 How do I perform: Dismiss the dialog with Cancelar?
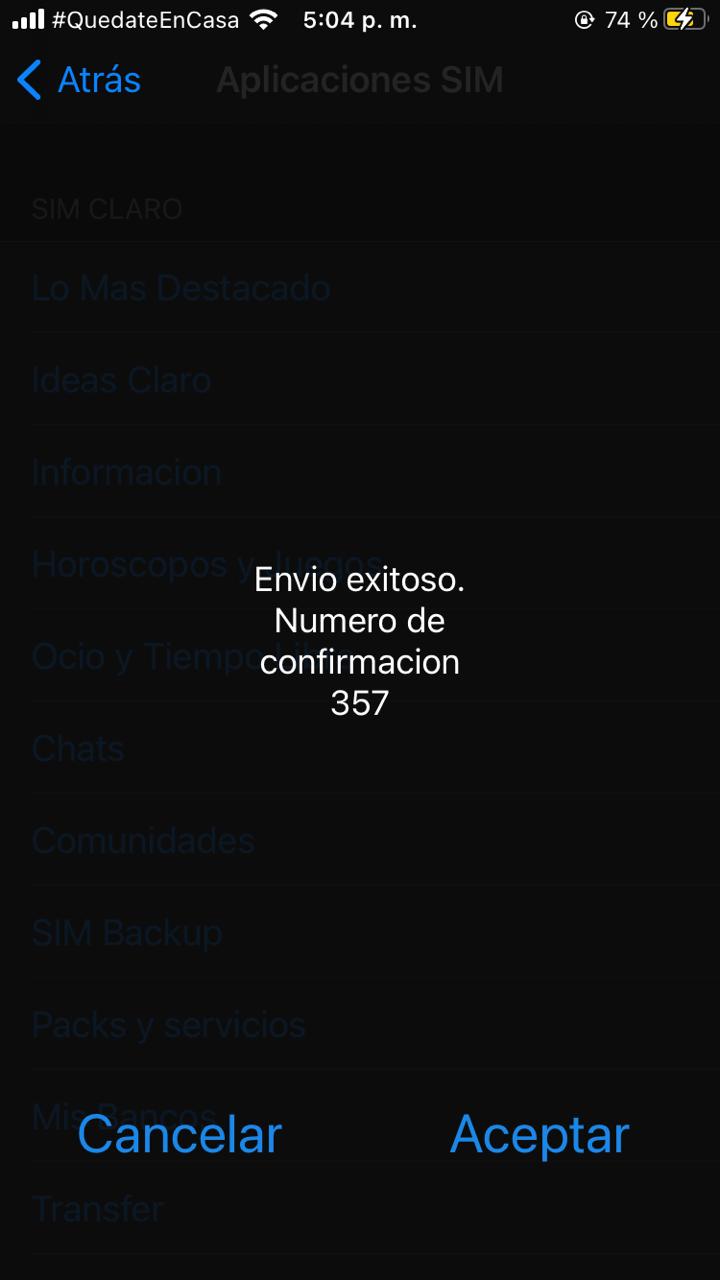[180, 1135]
